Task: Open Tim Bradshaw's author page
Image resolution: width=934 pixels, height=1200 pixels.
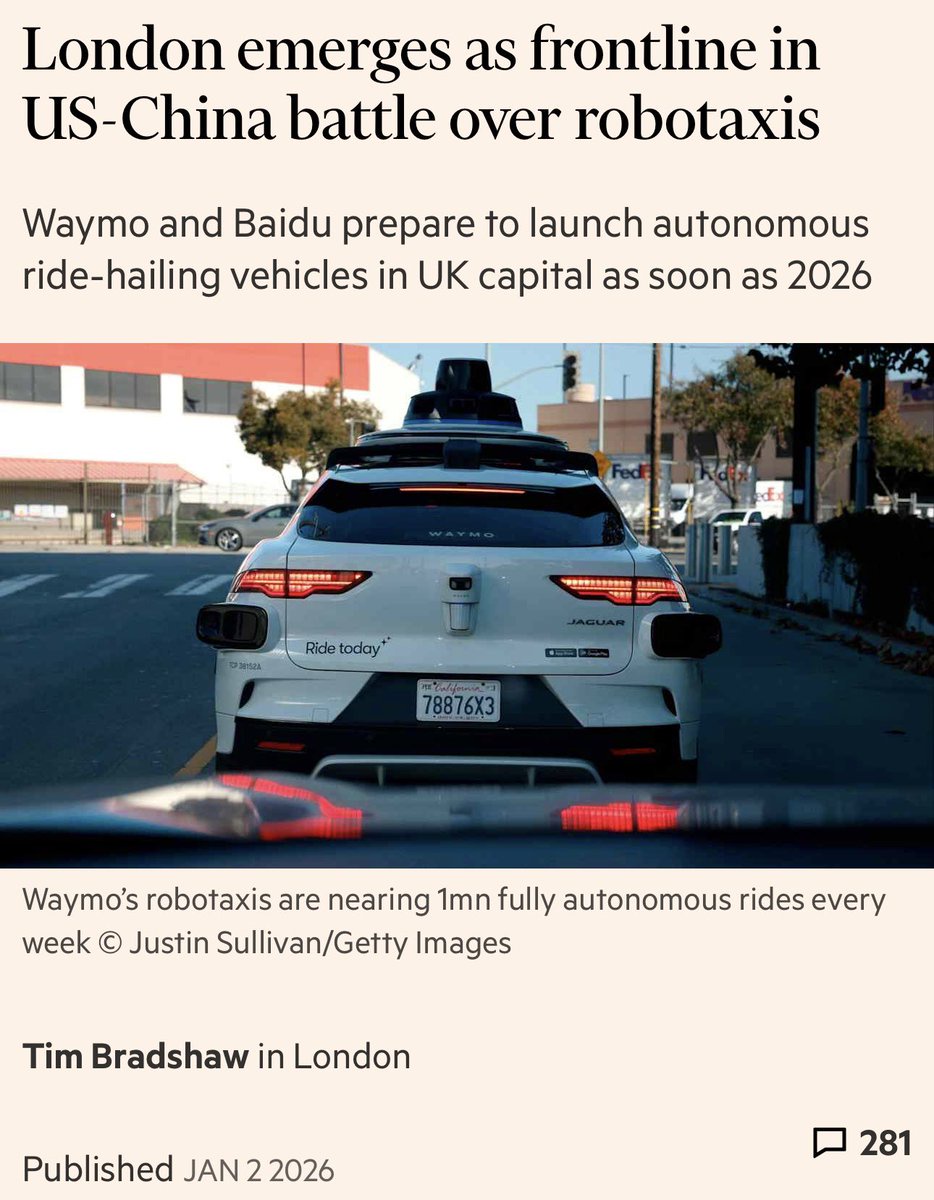Action: point(135,1057)
